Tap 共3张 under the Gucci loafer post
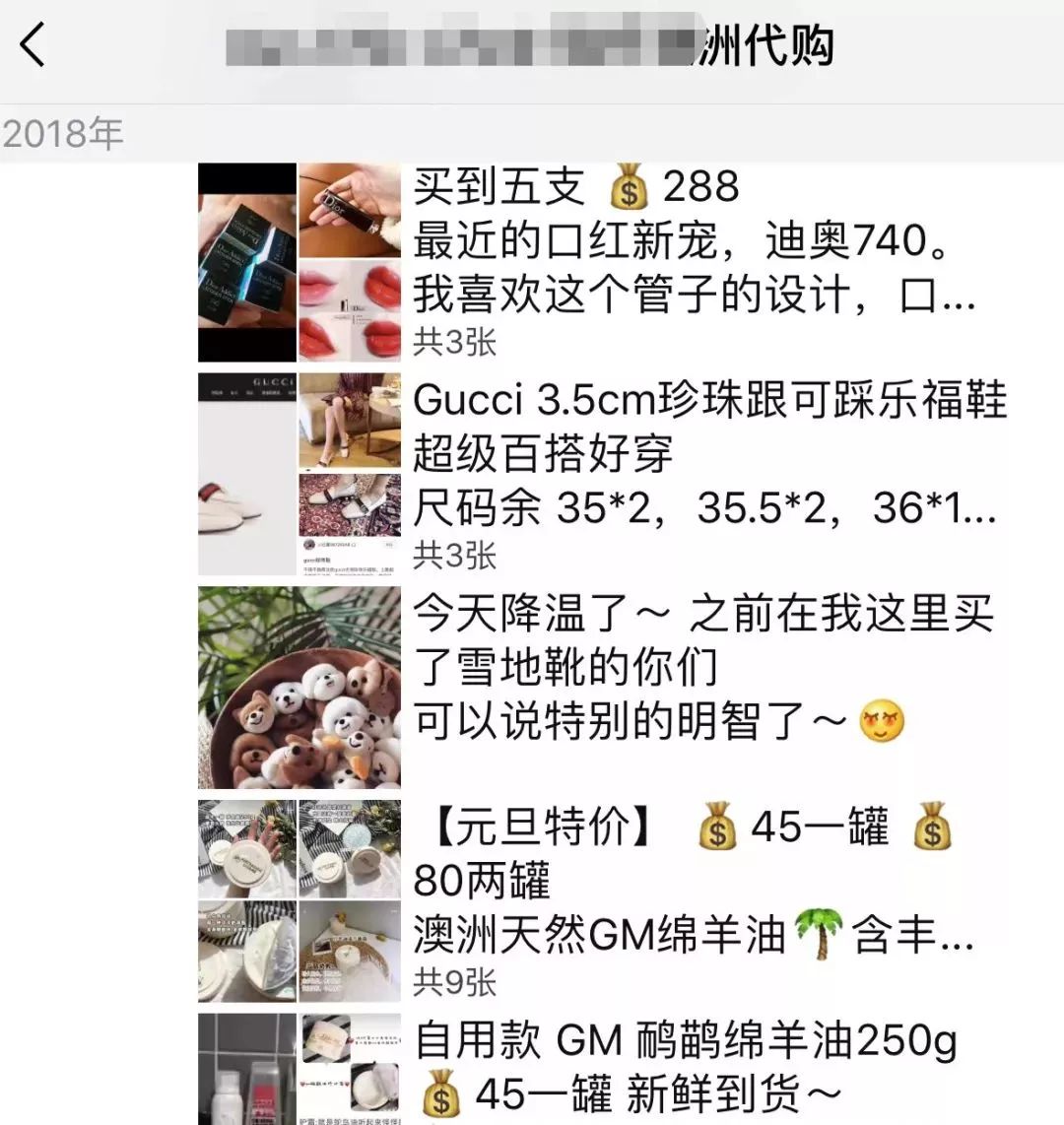 click(x=452, y=555)
